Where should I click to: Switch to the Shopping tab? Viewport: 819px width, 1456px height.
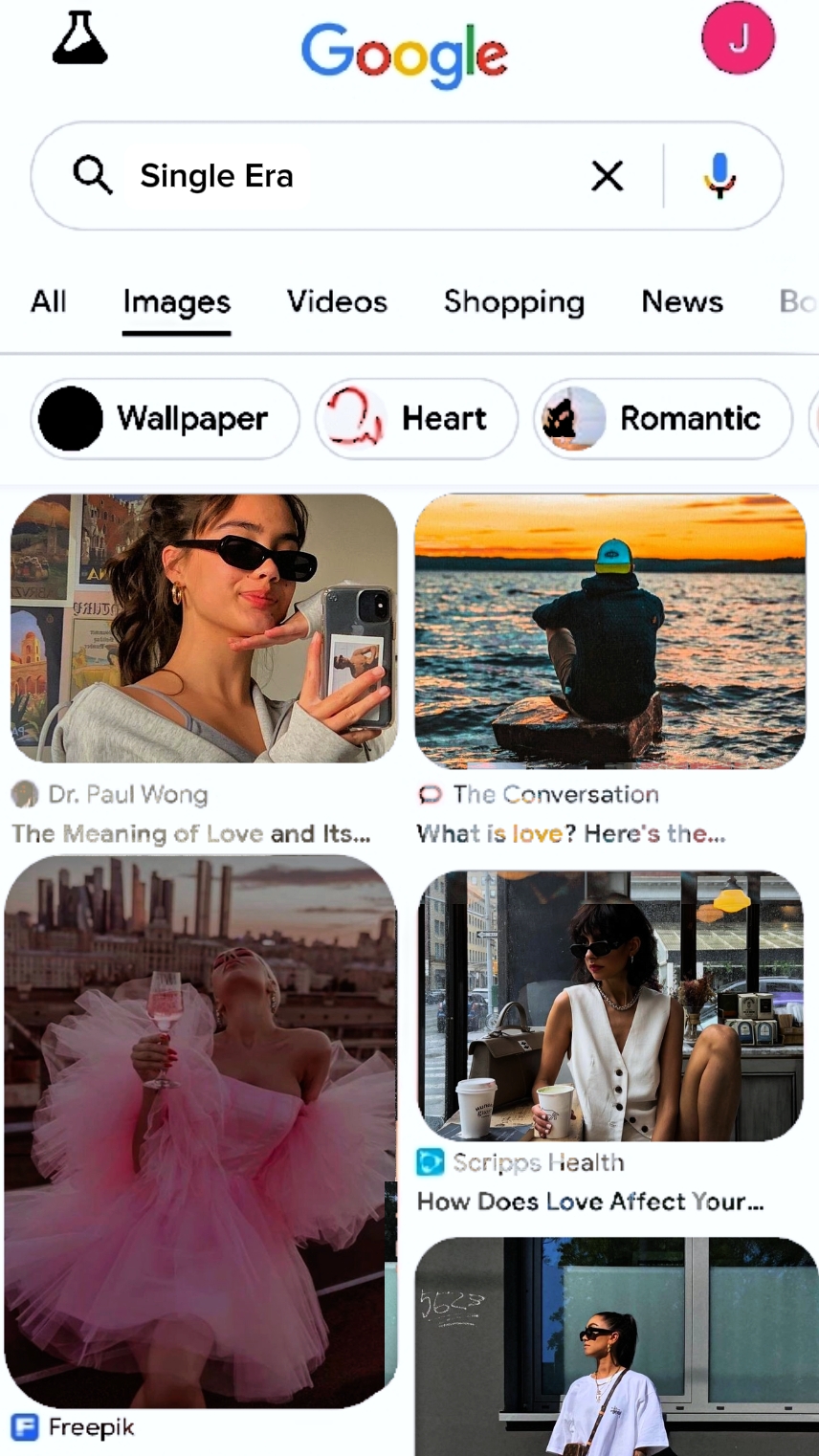pyautogui.click(x=514, y=301)
